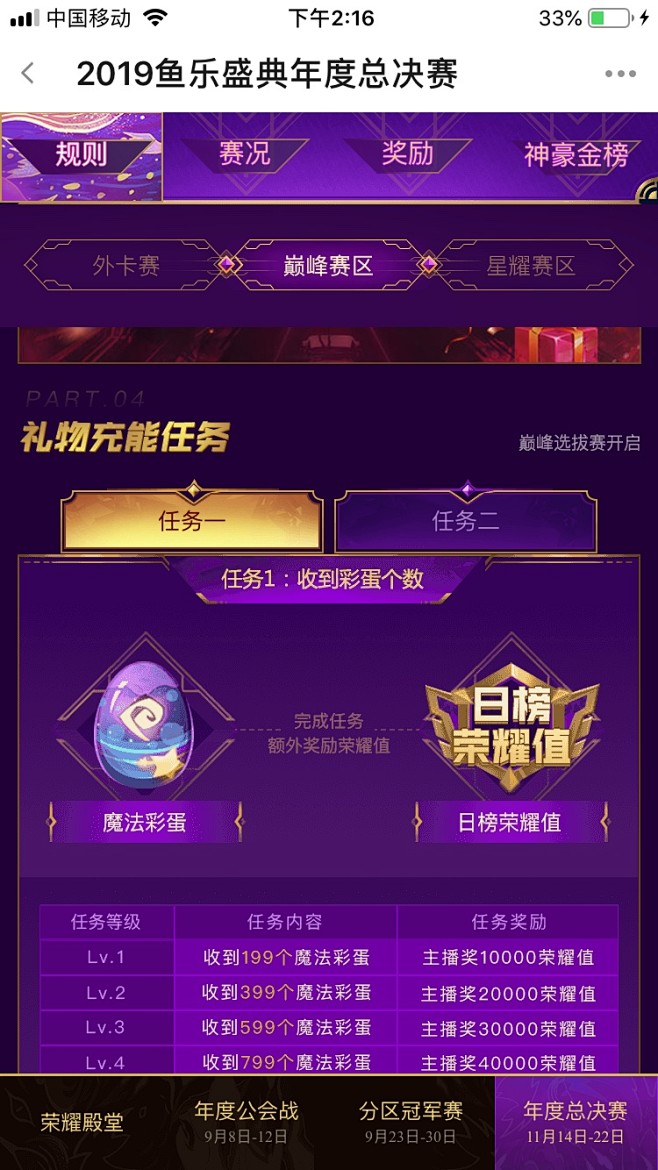
Task: Switch to the 赛况 tab
Action: 245,155
